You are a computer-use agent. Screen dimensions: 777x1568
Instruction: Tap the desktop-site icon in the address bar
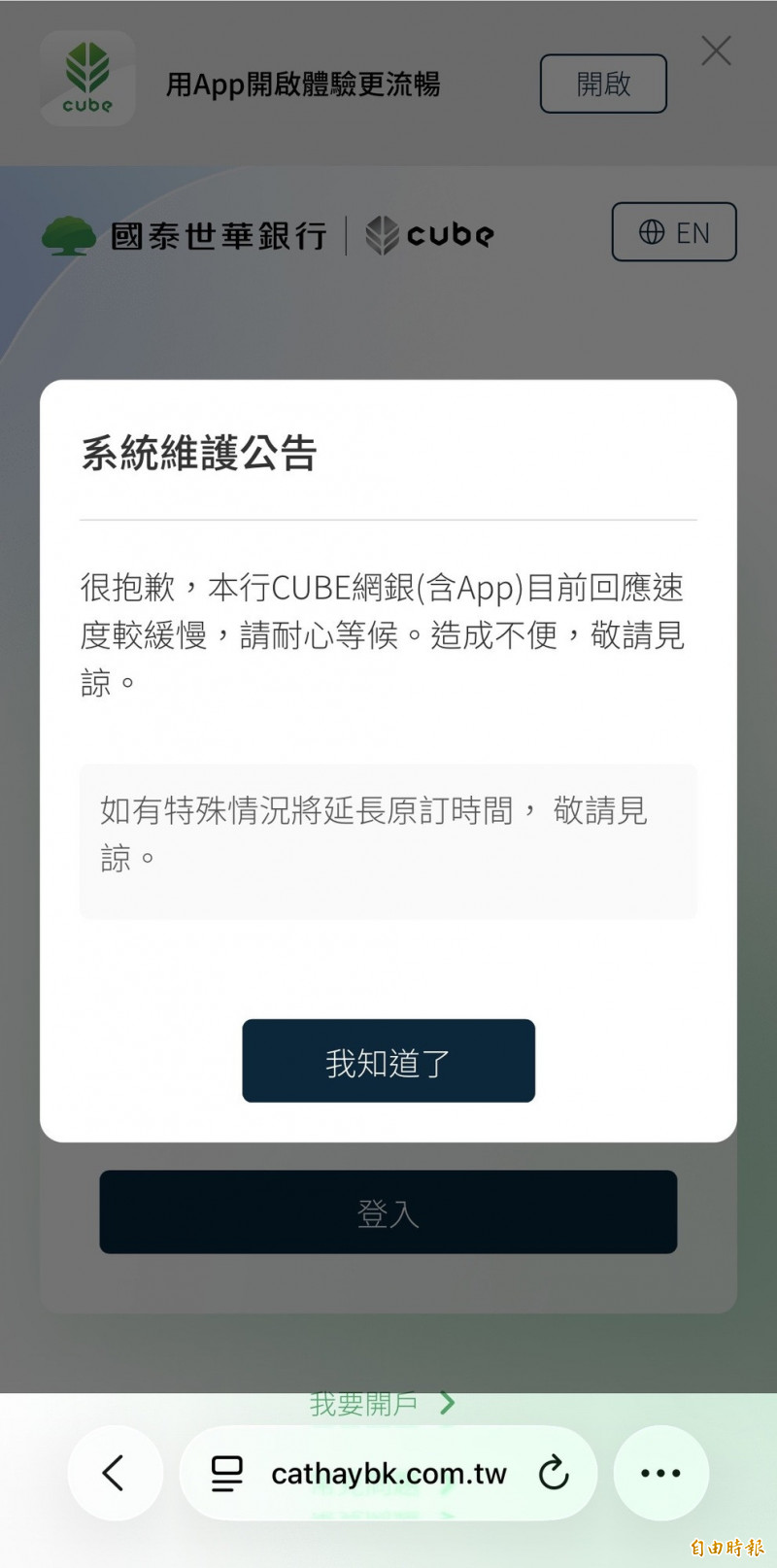coord(226,1473)
